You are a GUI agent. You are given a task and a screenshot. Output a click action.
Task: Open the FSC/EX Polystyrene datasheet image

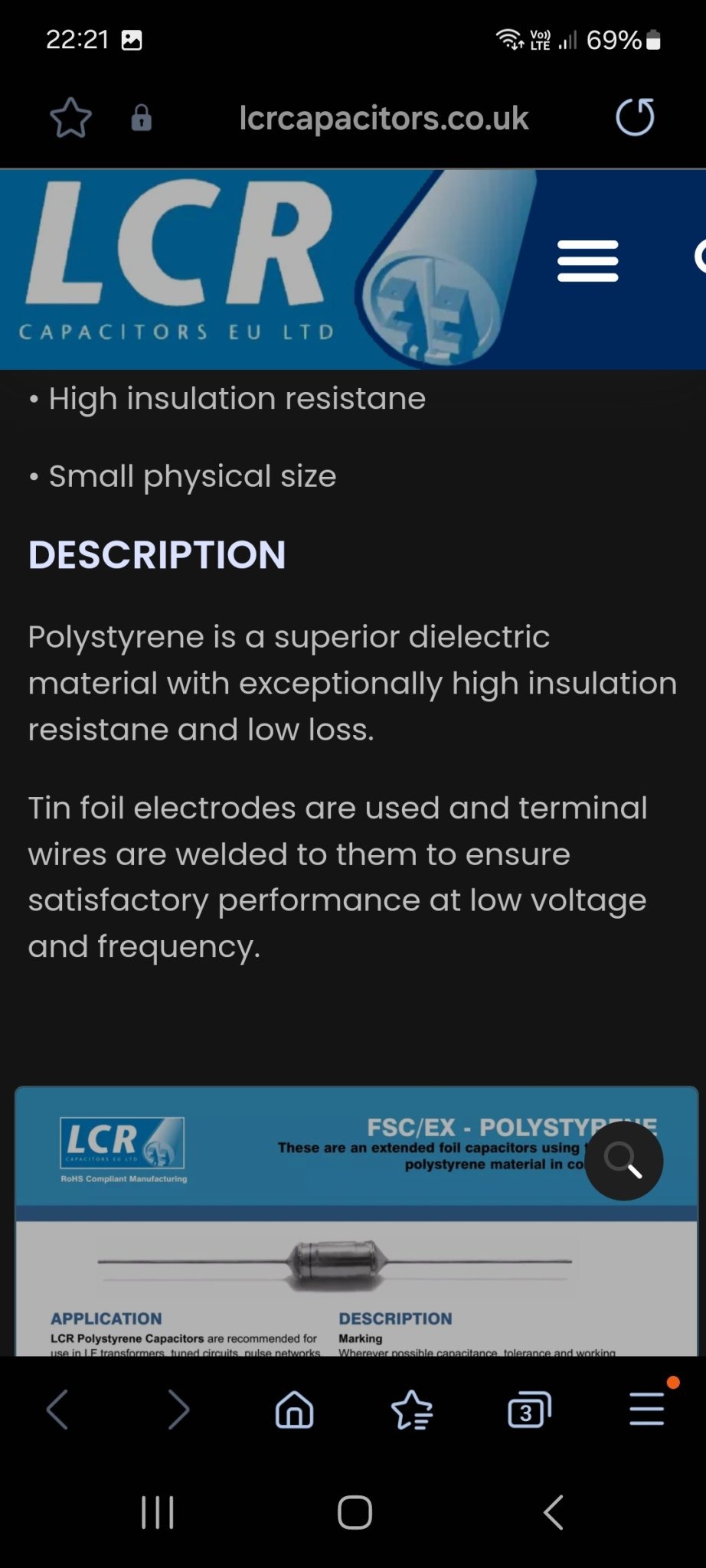tap(356, 1221)
